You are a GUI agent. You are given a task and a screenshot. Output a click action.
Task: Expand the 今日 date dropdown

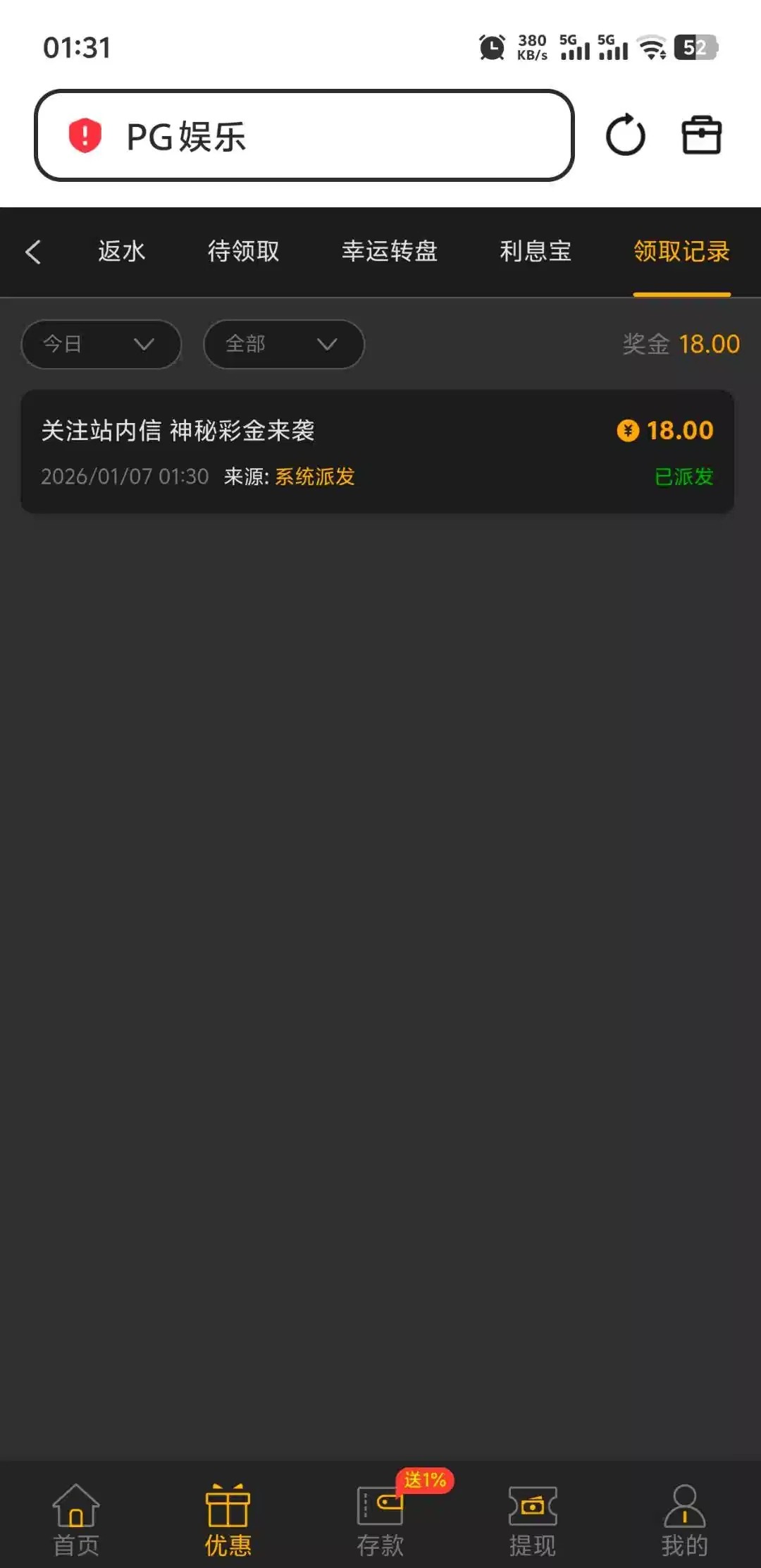pos(101,344)
